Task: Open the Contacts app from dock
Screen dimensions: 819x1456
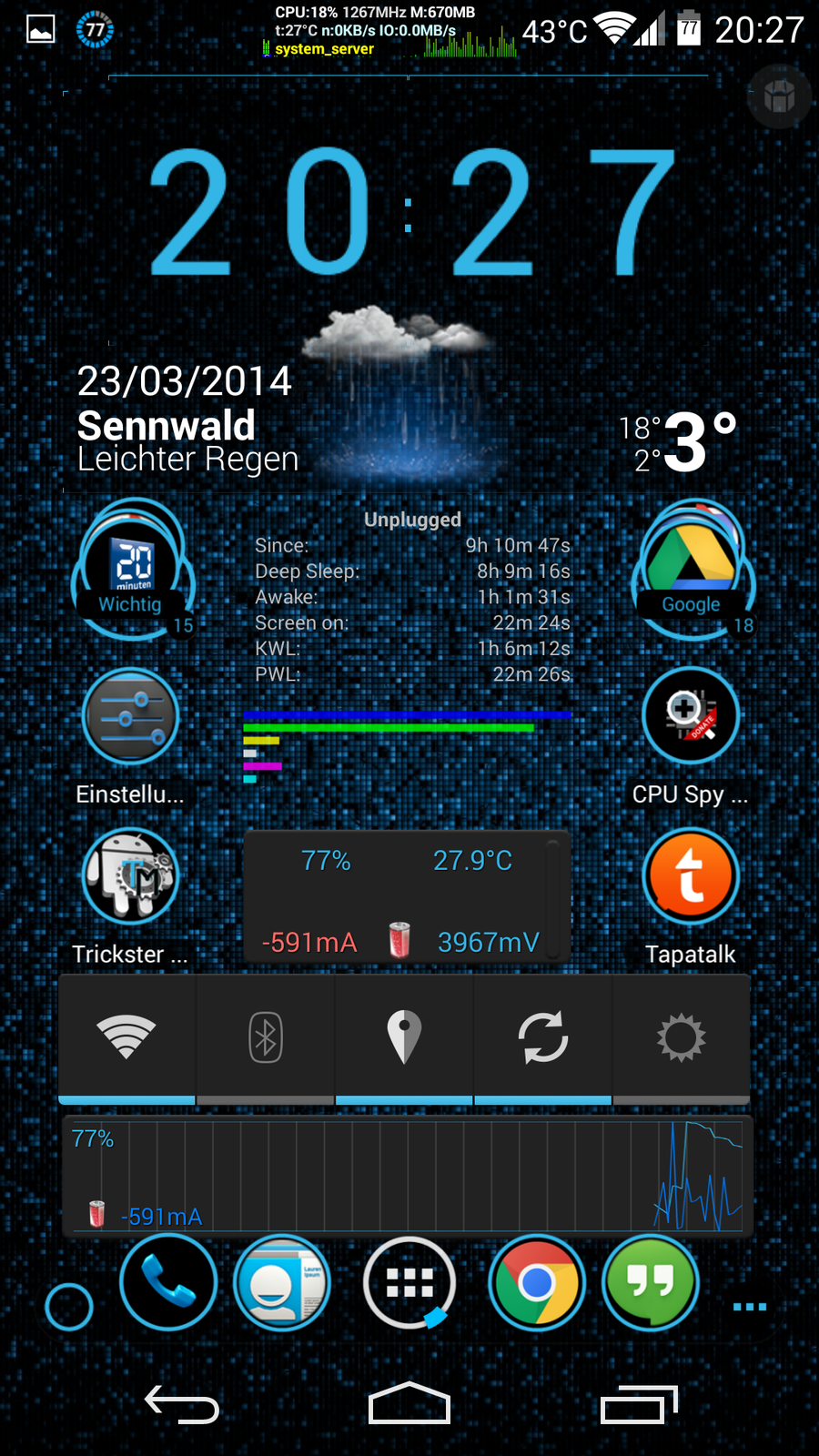Action: 282,1283
